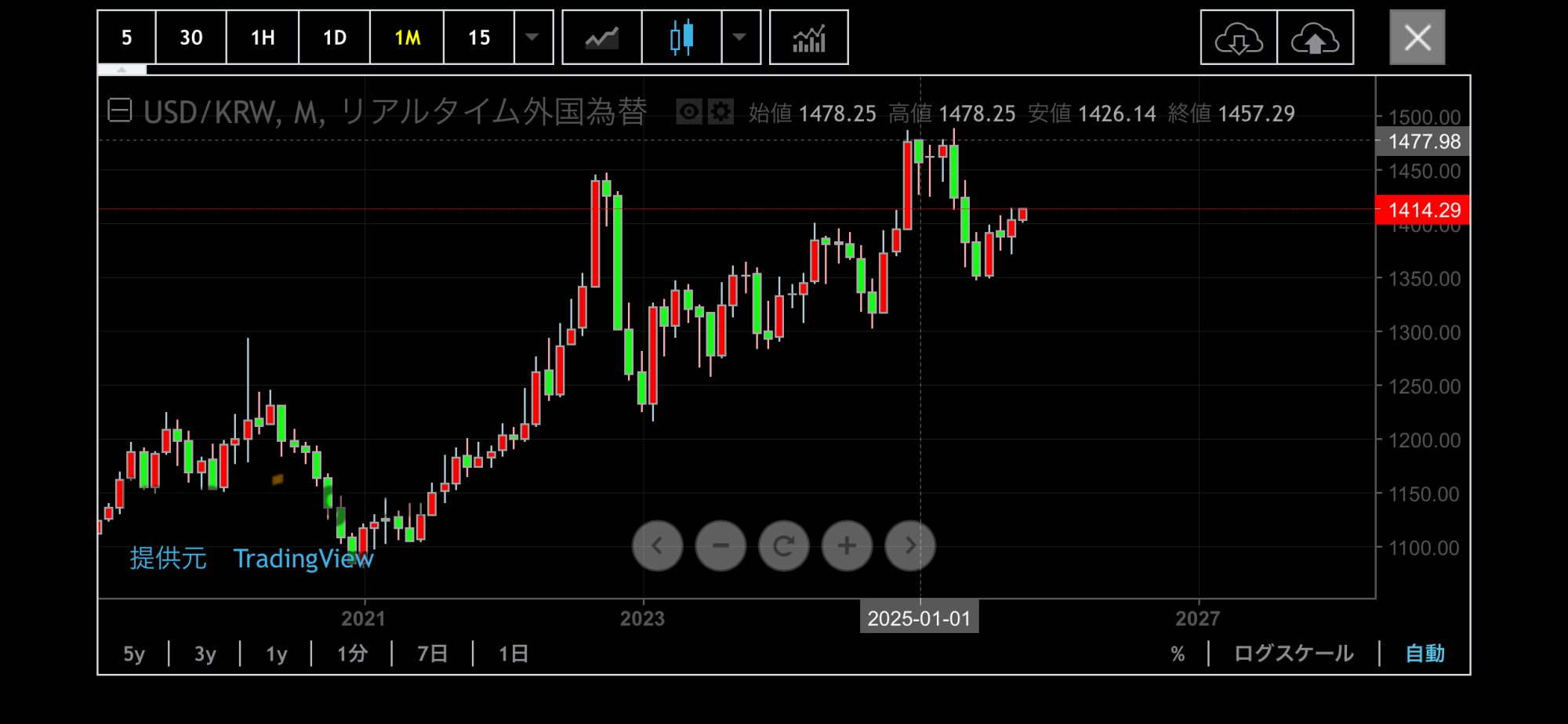This screenshot has height=724, width=1568.
Task: Load a saved chart from cloud
Action: pyautogui.click(x=1239, y=38)
